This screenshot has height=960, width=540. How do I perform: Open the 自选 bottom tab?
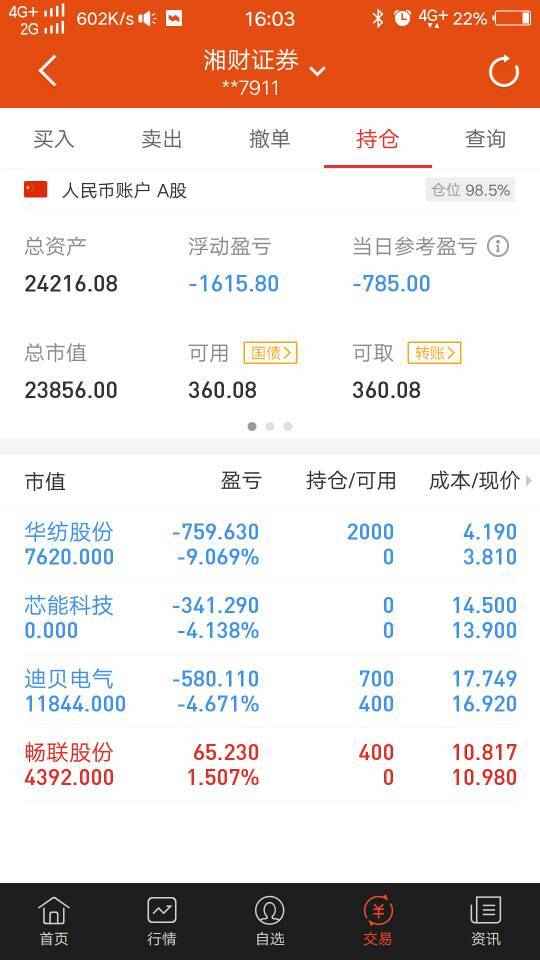269,921
